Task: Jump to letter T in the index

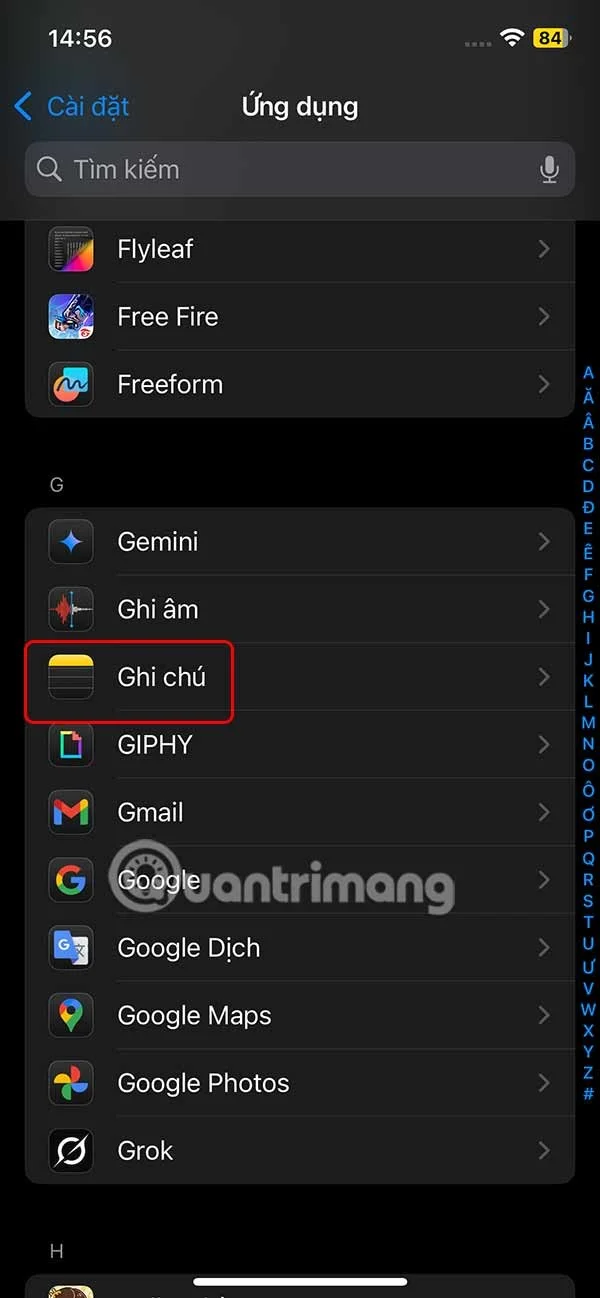Action: (588, 922)
